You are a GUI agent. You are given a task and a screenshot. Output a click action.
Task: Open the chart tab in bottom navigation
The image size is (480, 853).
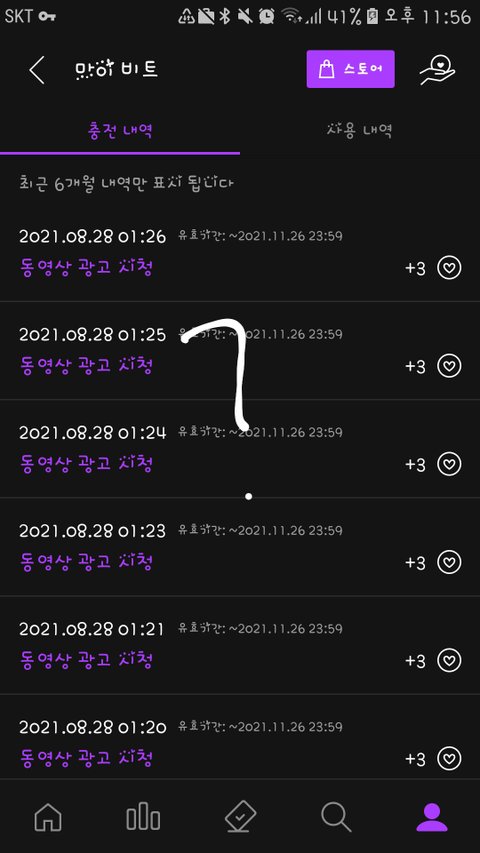point(143,817)
